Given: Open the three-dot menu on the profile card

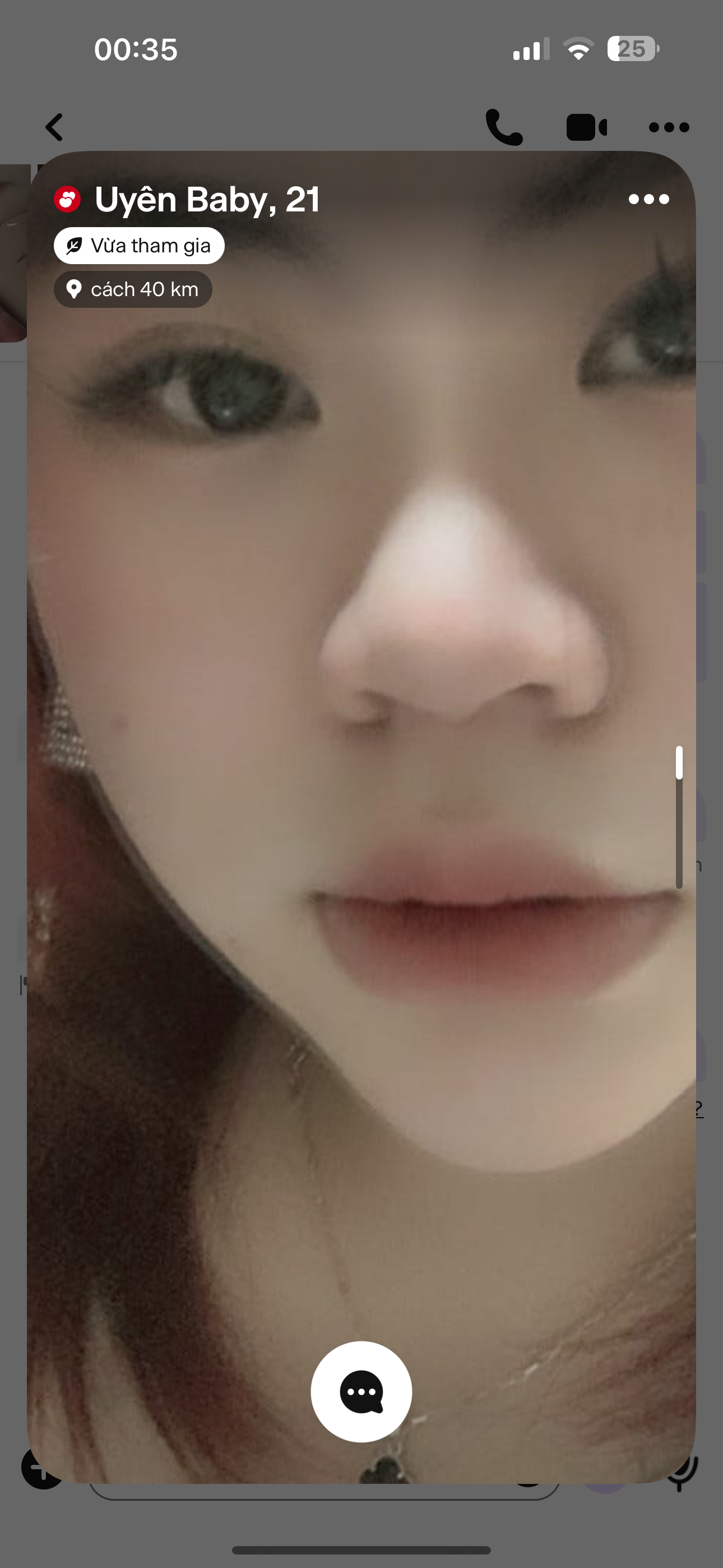Looking at the screenshot, I should point(649,199).
